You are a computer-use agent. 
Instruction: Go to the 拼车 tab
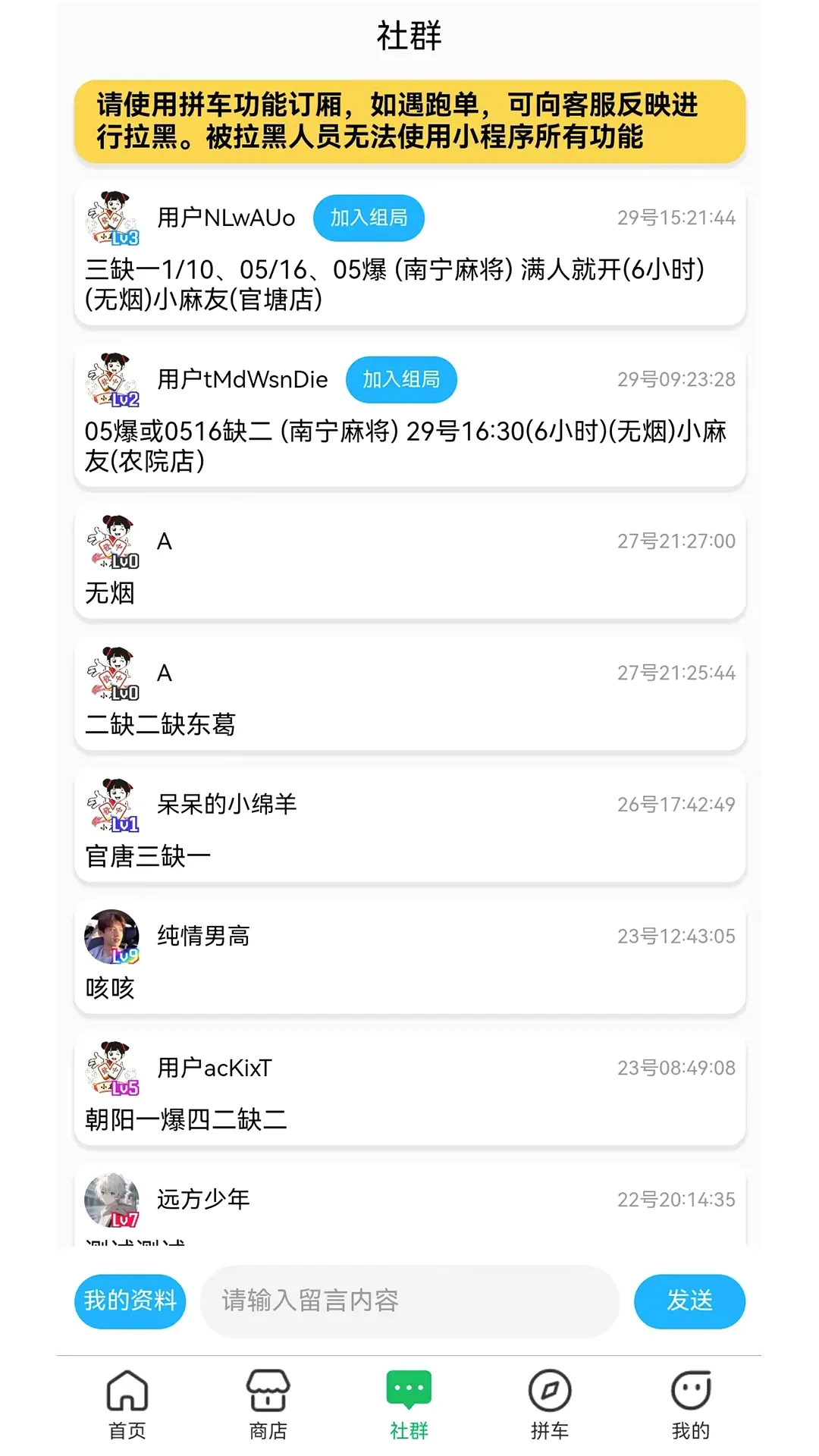(x=550, y=1405)
